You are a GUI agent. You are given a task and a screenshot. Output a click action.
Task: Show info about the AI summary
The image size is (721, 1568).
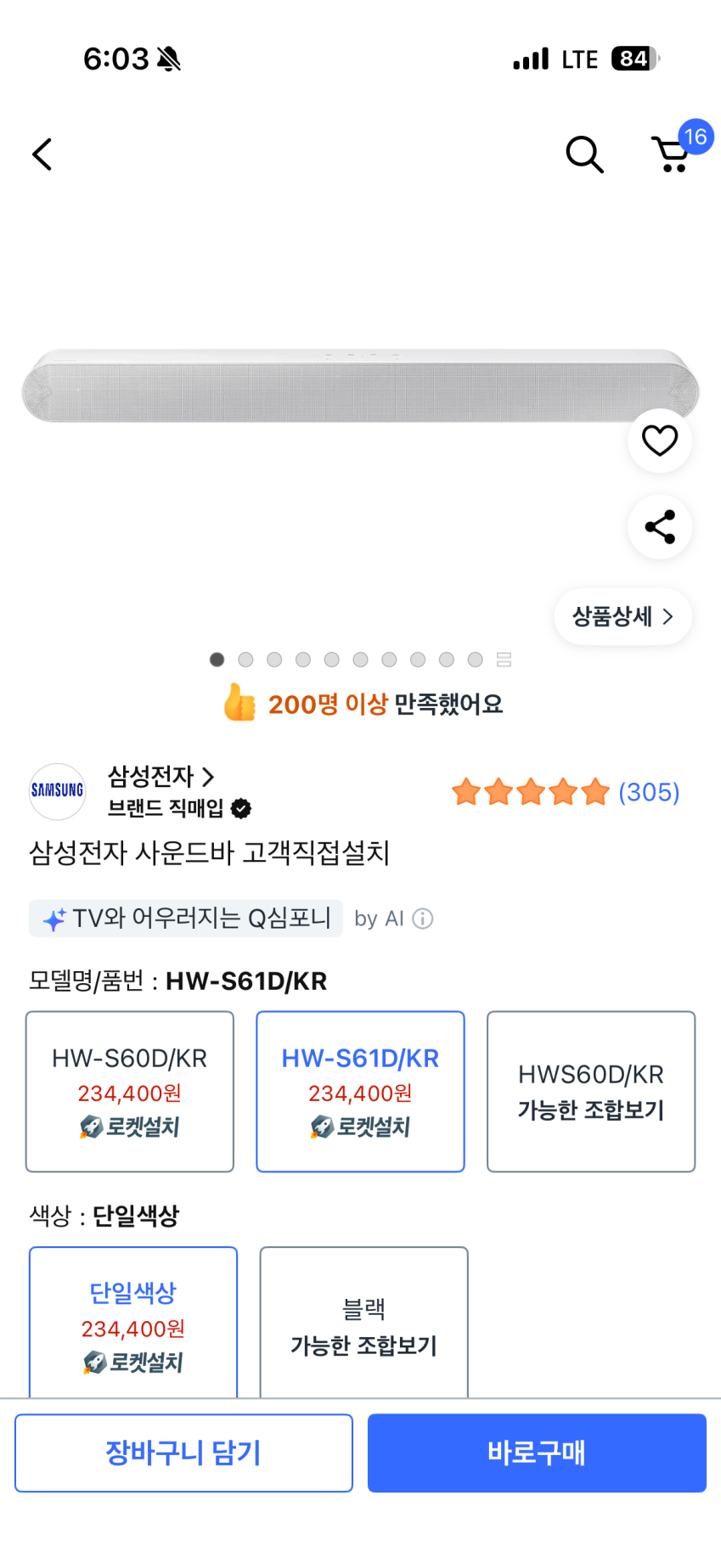coord(423,919)
